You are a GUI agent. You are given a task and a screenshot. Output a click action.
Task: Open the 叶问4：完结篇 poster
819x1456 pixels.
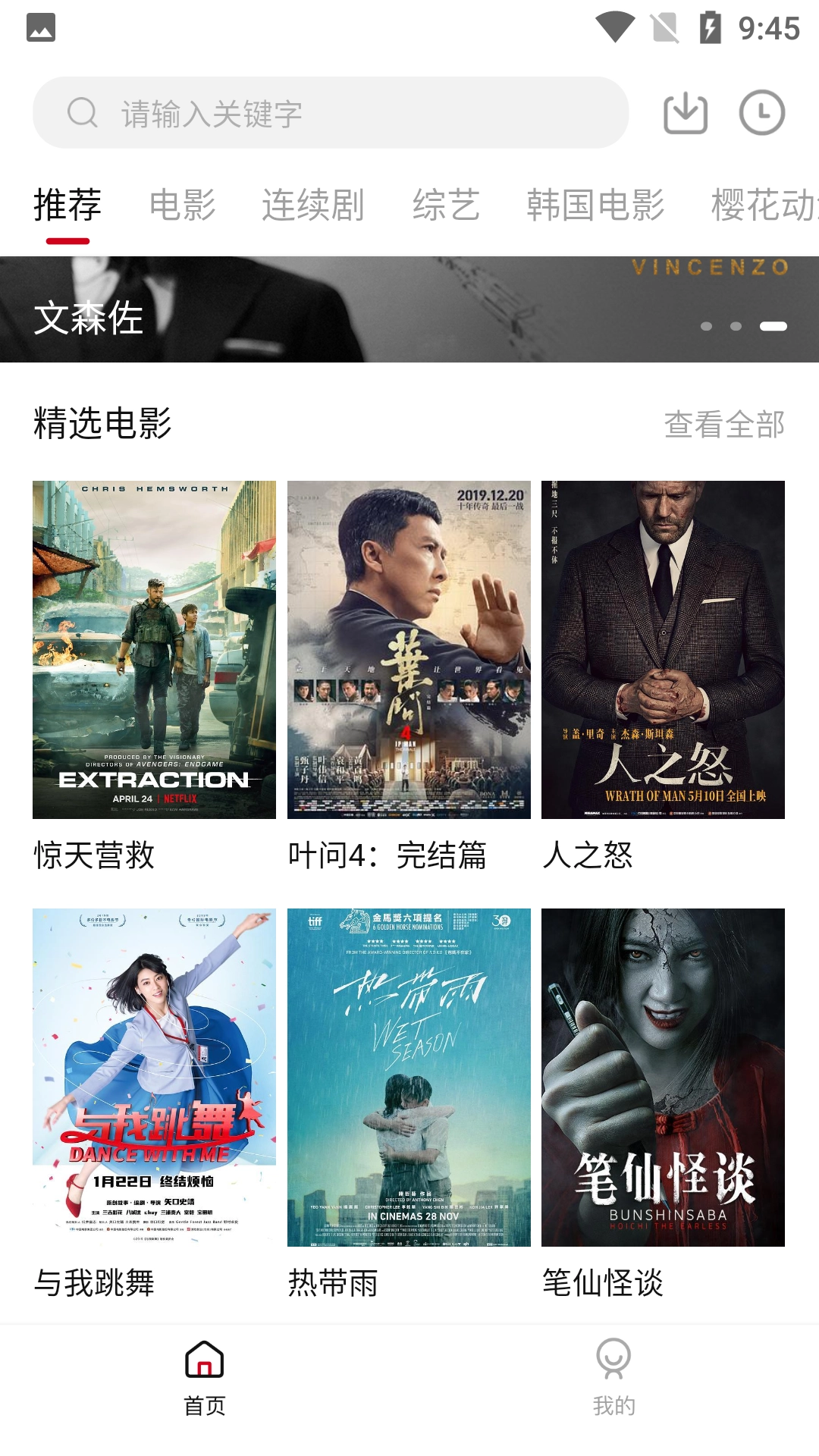click(409, 648)
